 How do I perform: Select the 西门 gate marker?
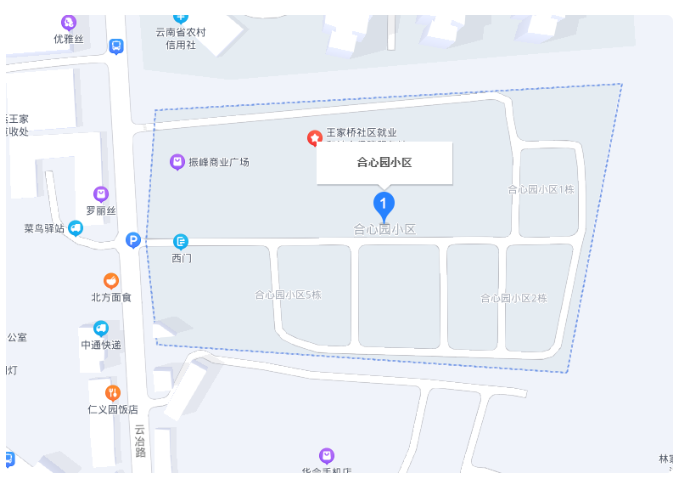pos(180,241)
